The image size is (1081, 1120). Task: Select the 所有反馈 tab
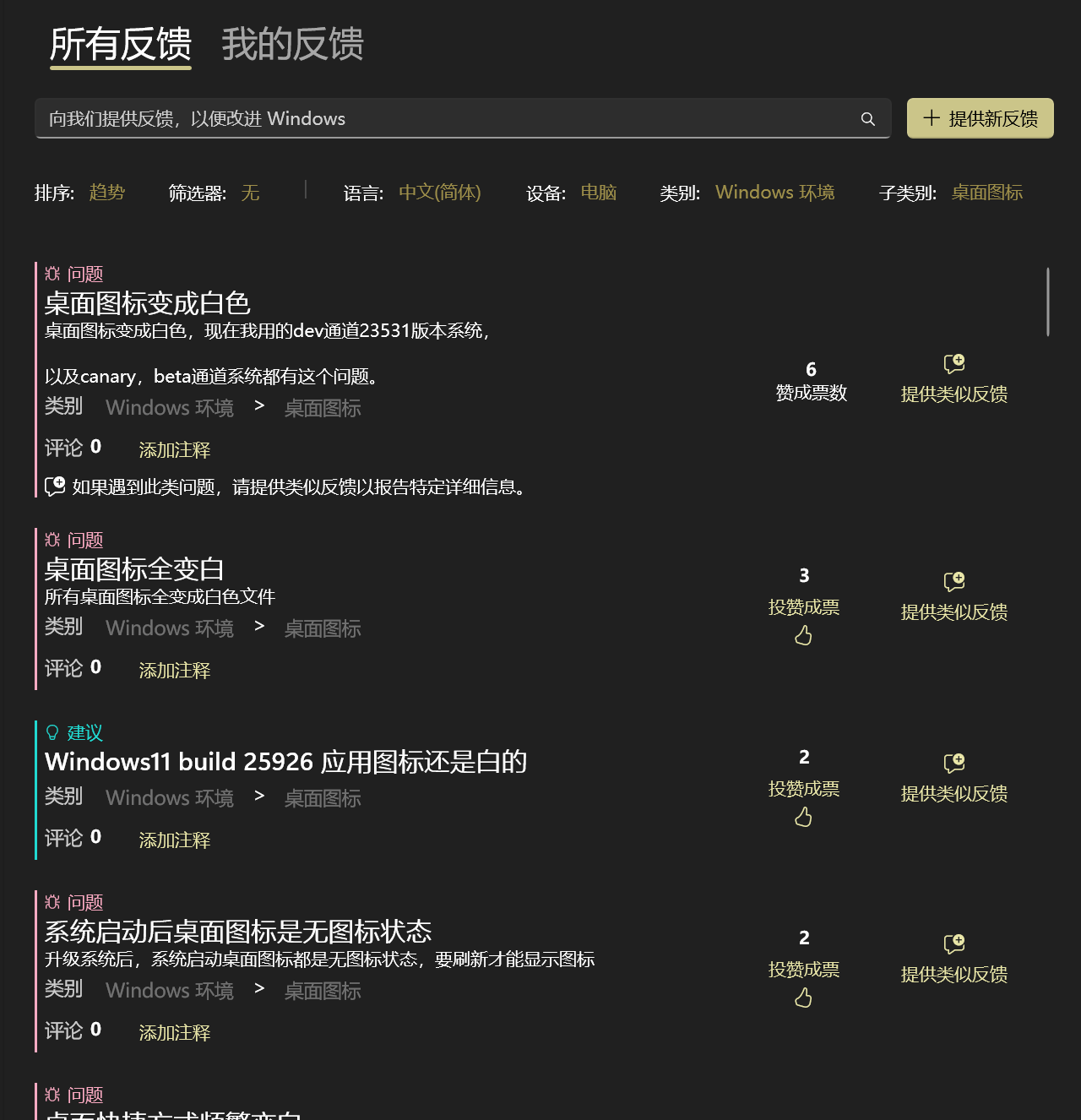[121, 44]
